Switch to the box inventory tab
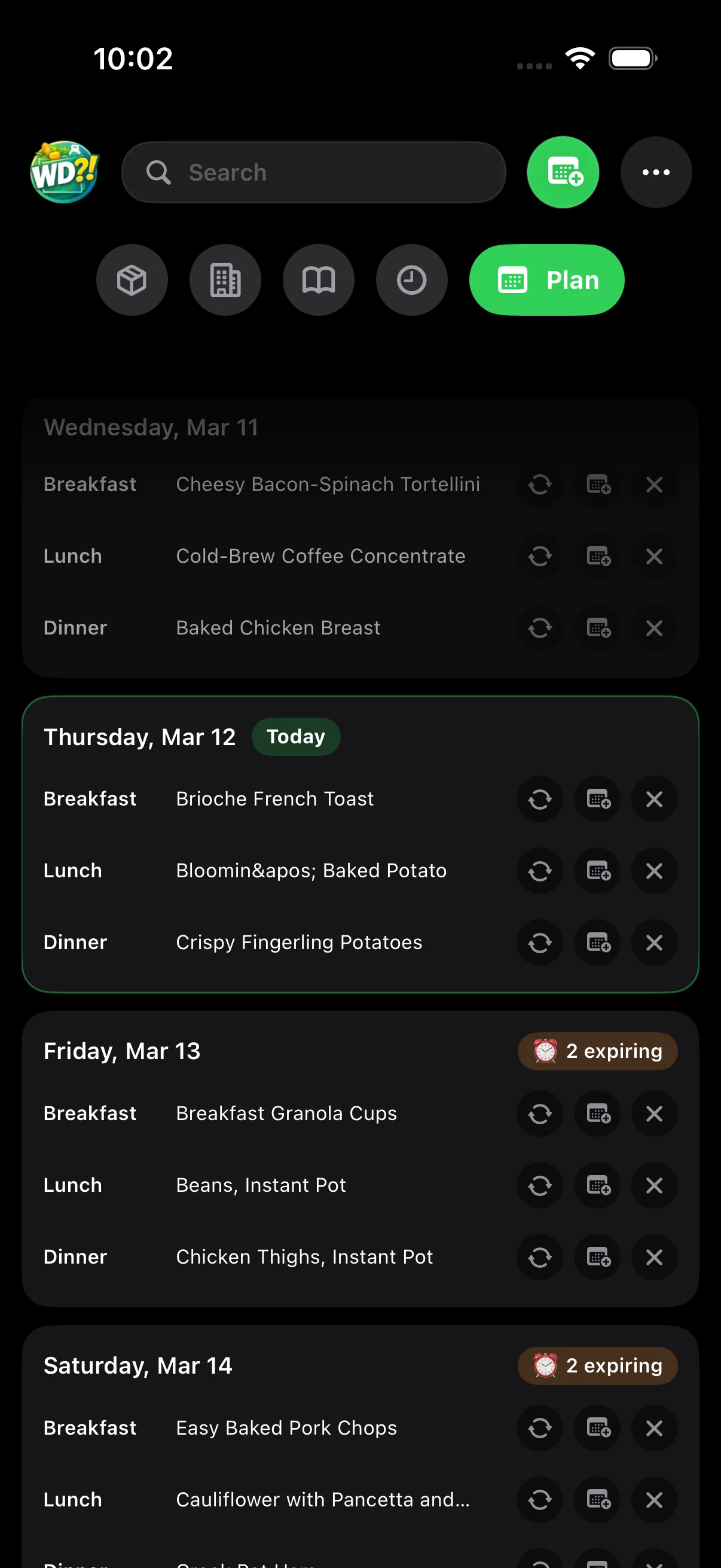This screenshot has height=1568, width=721. coord(132,280)
